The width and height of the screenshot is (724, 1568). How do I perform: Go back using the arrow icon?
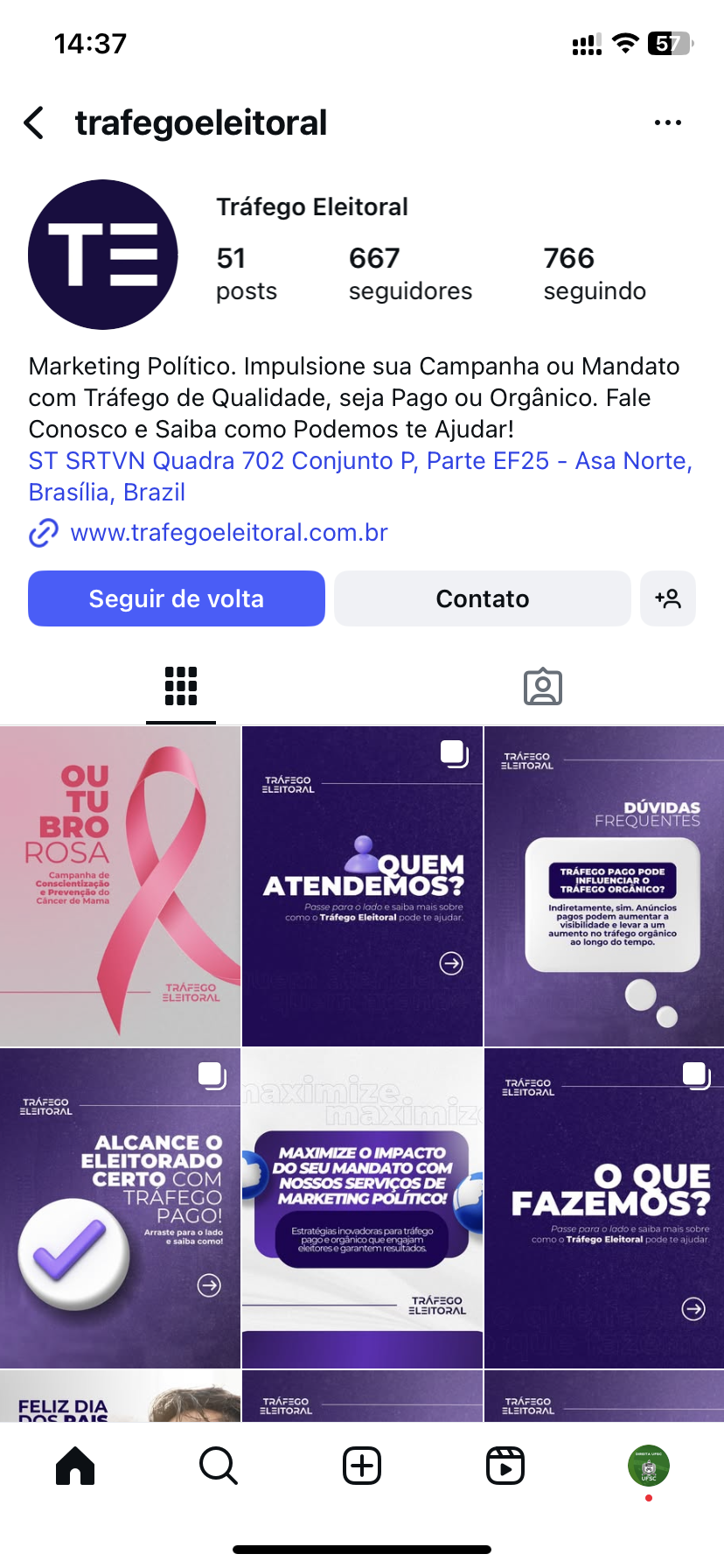tap(35, 123)
